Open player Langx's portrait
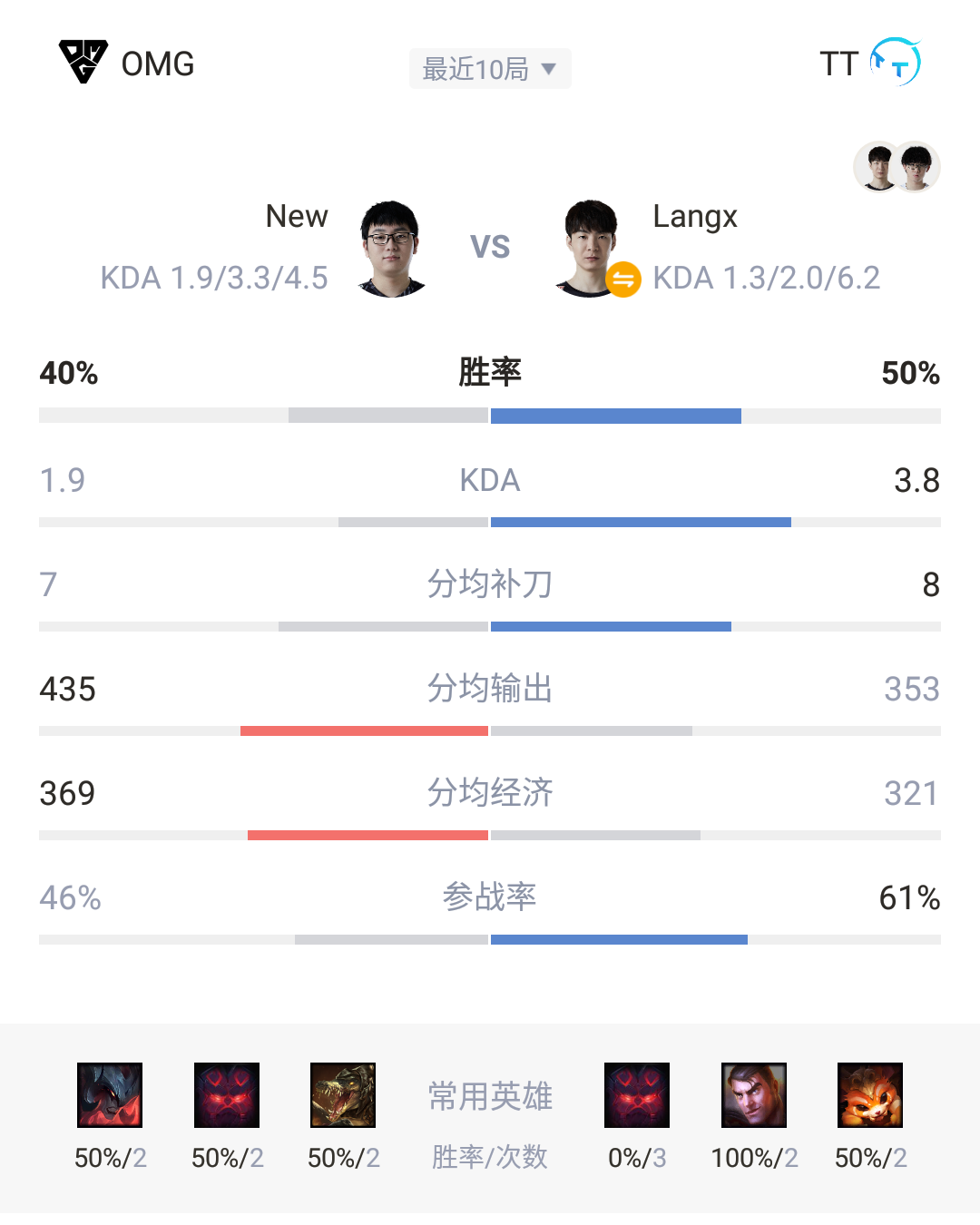980x1225 pixels. coord(588,249)
